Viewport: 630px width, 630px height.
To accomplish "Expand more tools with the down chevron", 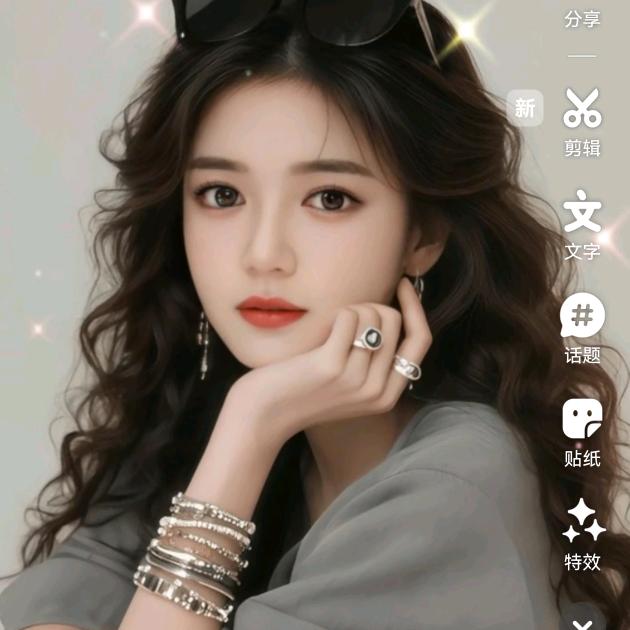I will (583, 622).
